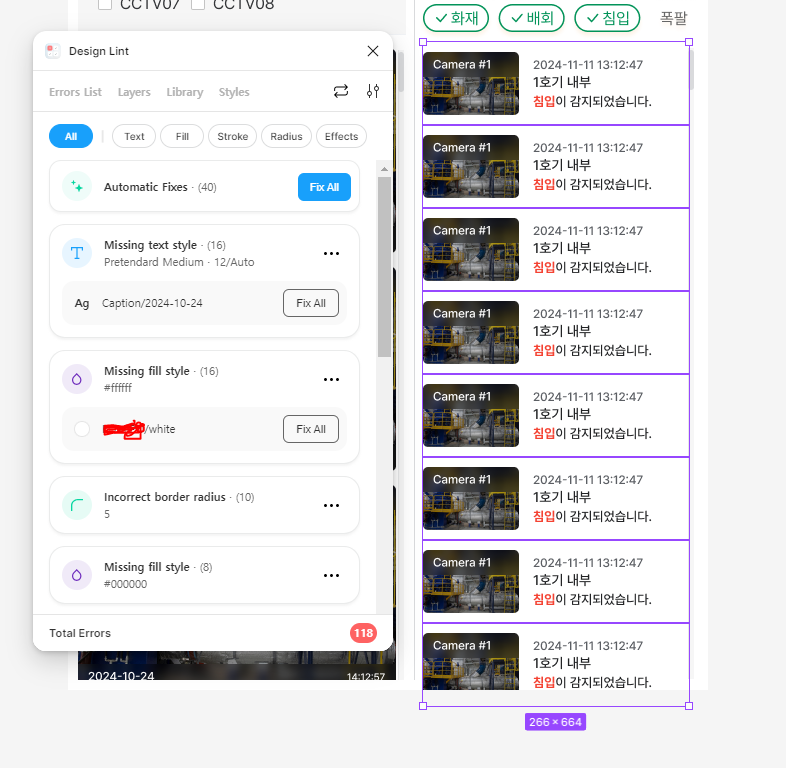Toggle the 화재 filter chip
Image resolution: width=786 pixels, height=768 pixels.
pyautogui.click(x=456, y=18)
